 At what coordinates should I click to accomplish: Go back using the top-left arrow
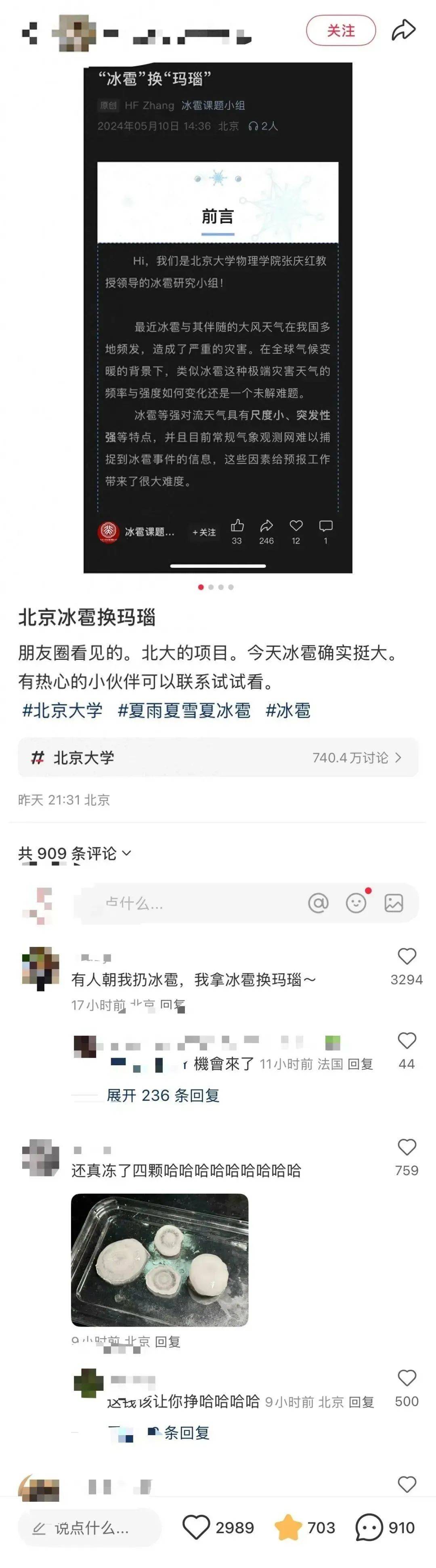[x=29, y=32]
